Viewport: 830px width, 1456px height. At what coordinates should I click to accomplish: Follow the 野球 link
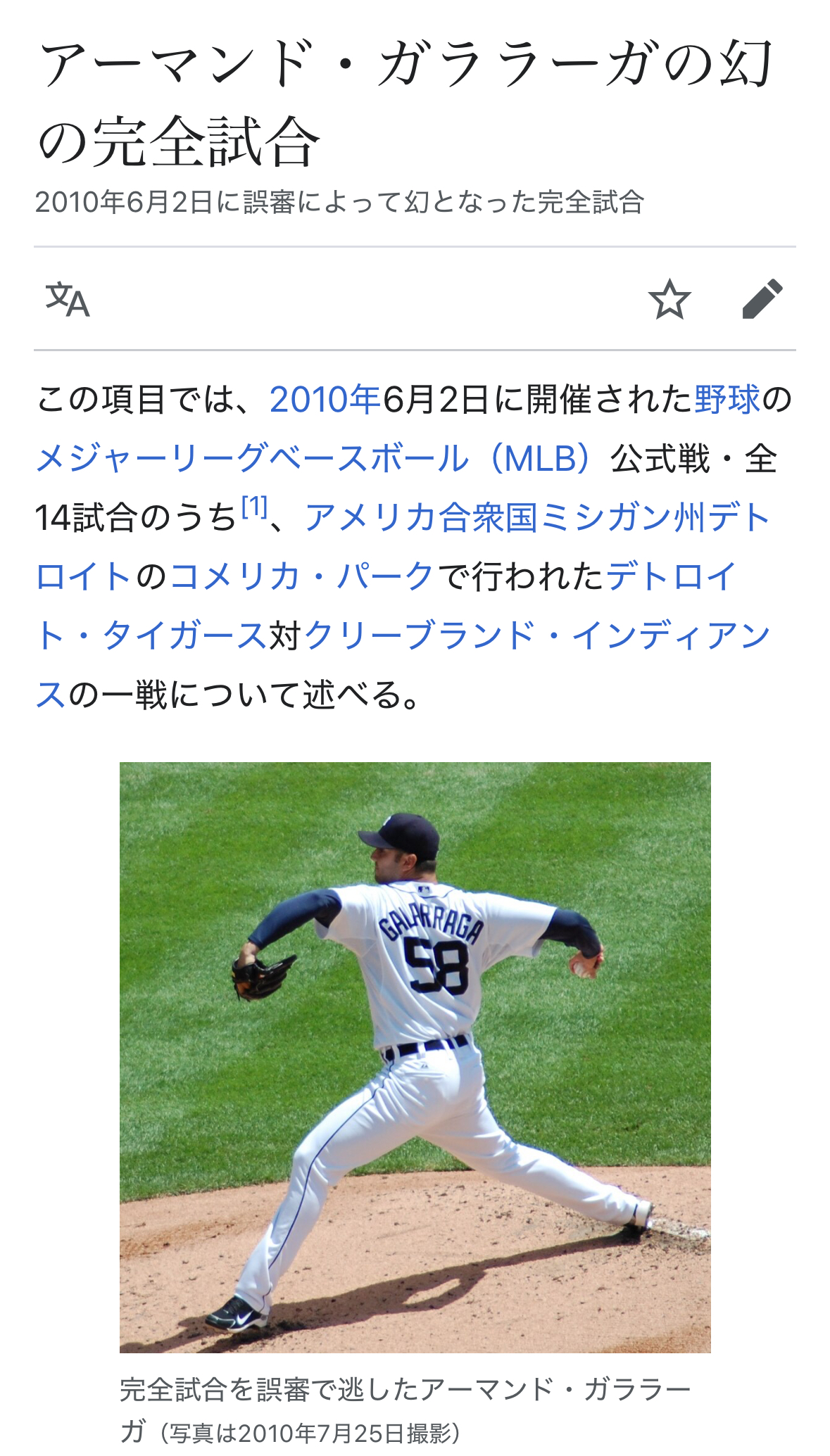tap(727, 399)
